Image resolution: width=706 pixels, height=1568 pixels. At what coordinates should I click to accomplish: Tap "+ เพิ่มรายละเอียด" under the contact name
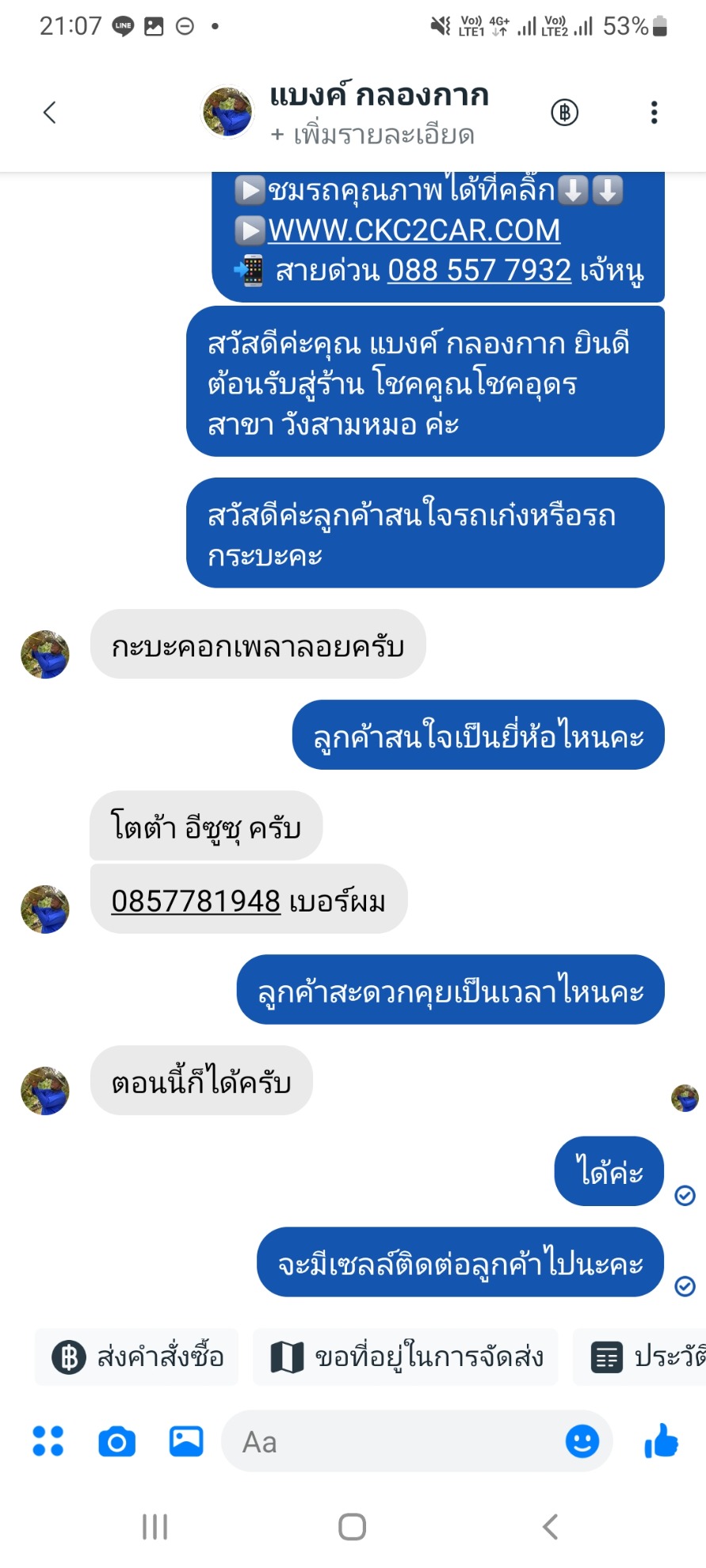(x=372, y=135)
